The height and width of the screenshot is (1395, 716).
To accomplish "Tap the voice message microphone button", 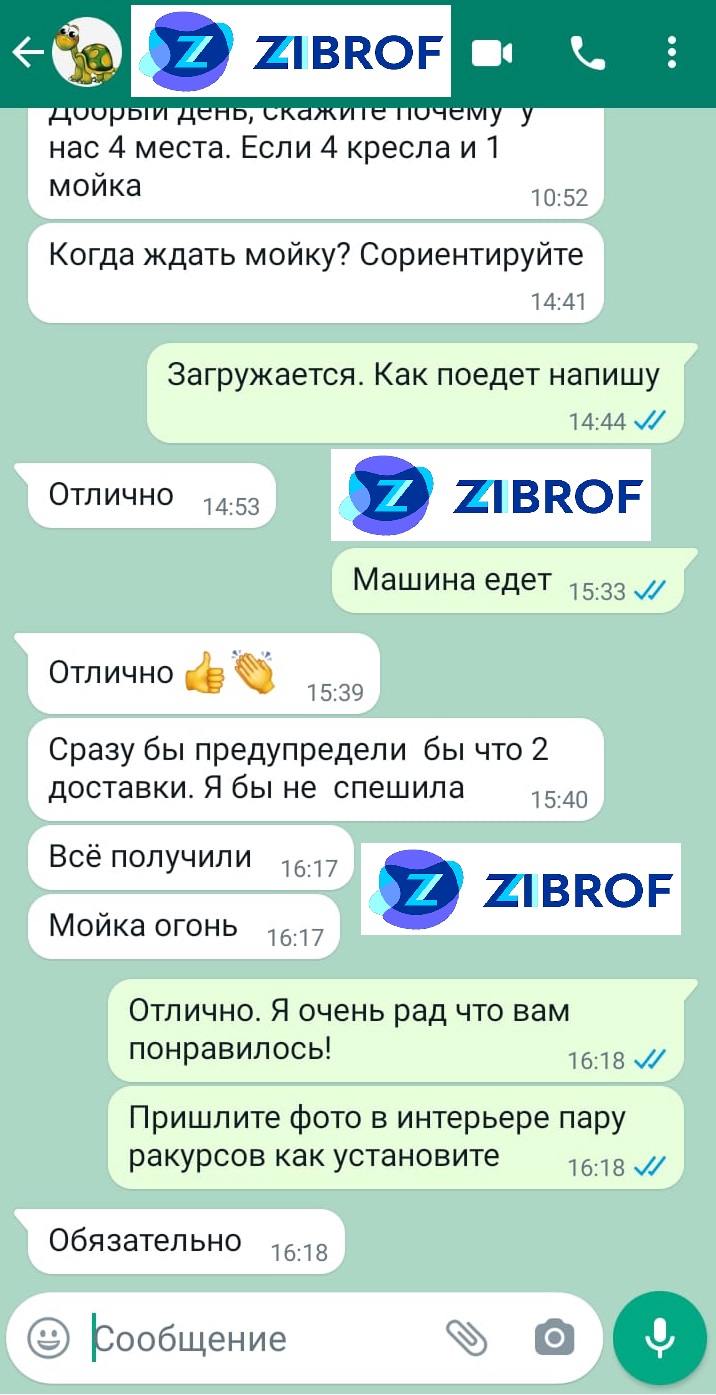I will tap(659, 1337).
